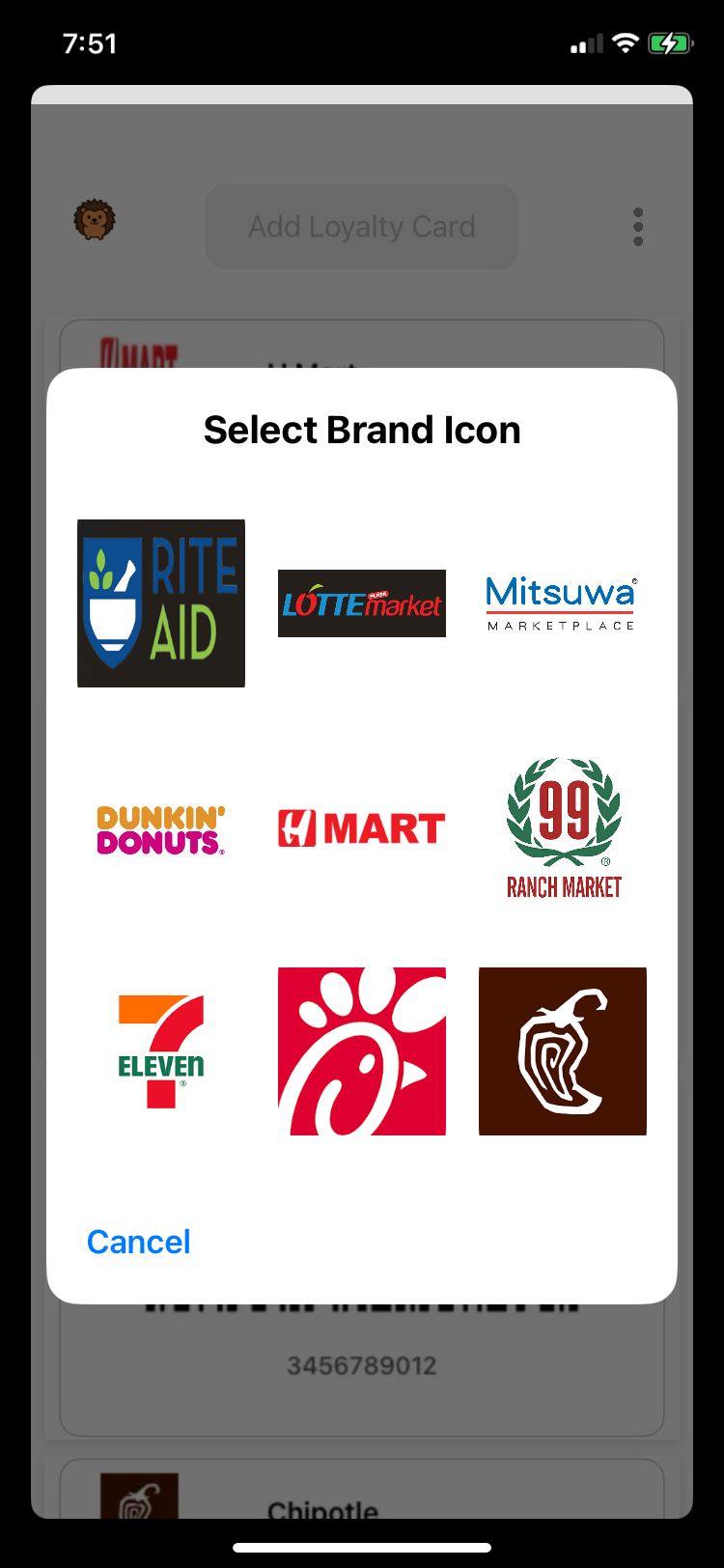
Task: Select the Rite Aid brand icon
Action: (161, 603)
